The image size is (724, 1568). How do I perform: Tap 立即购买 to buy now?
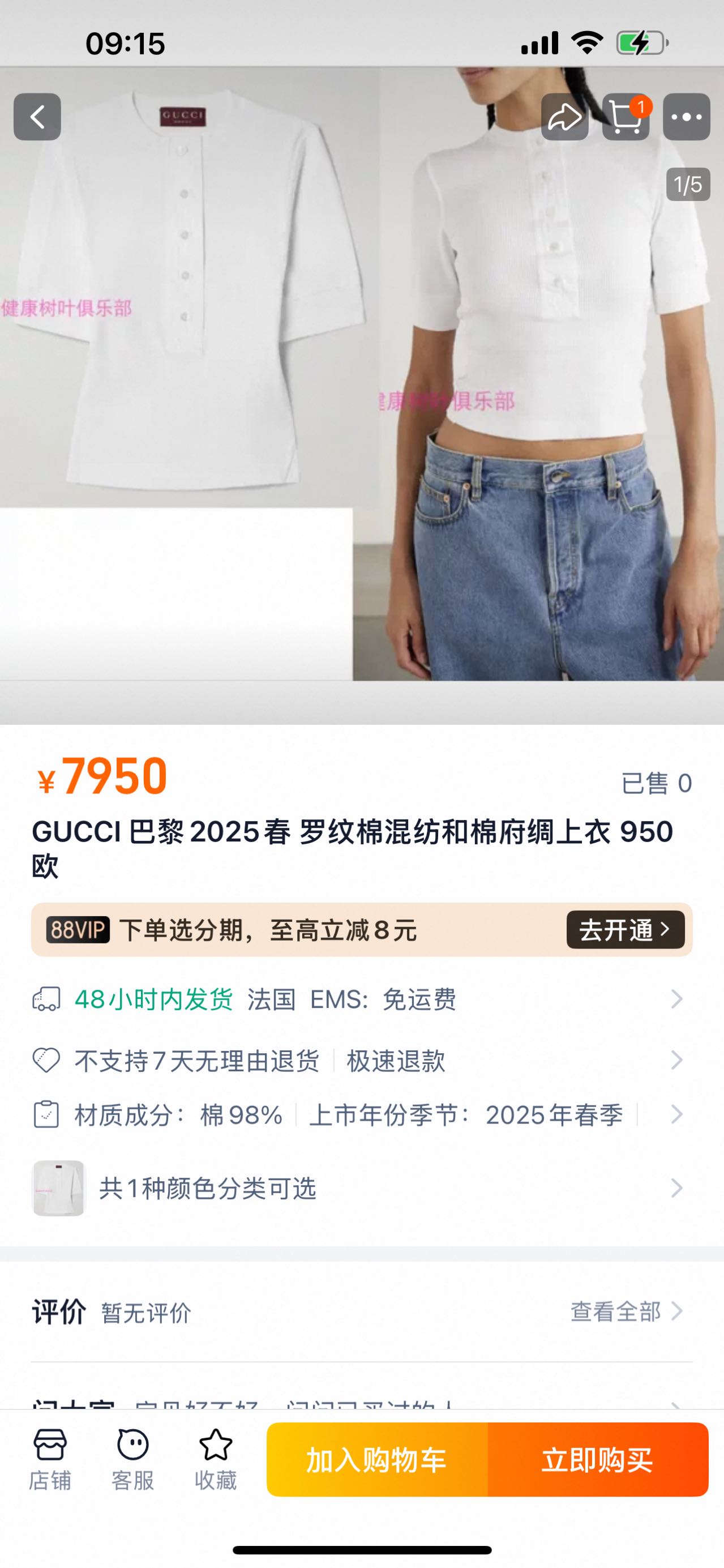point(597,1460)
